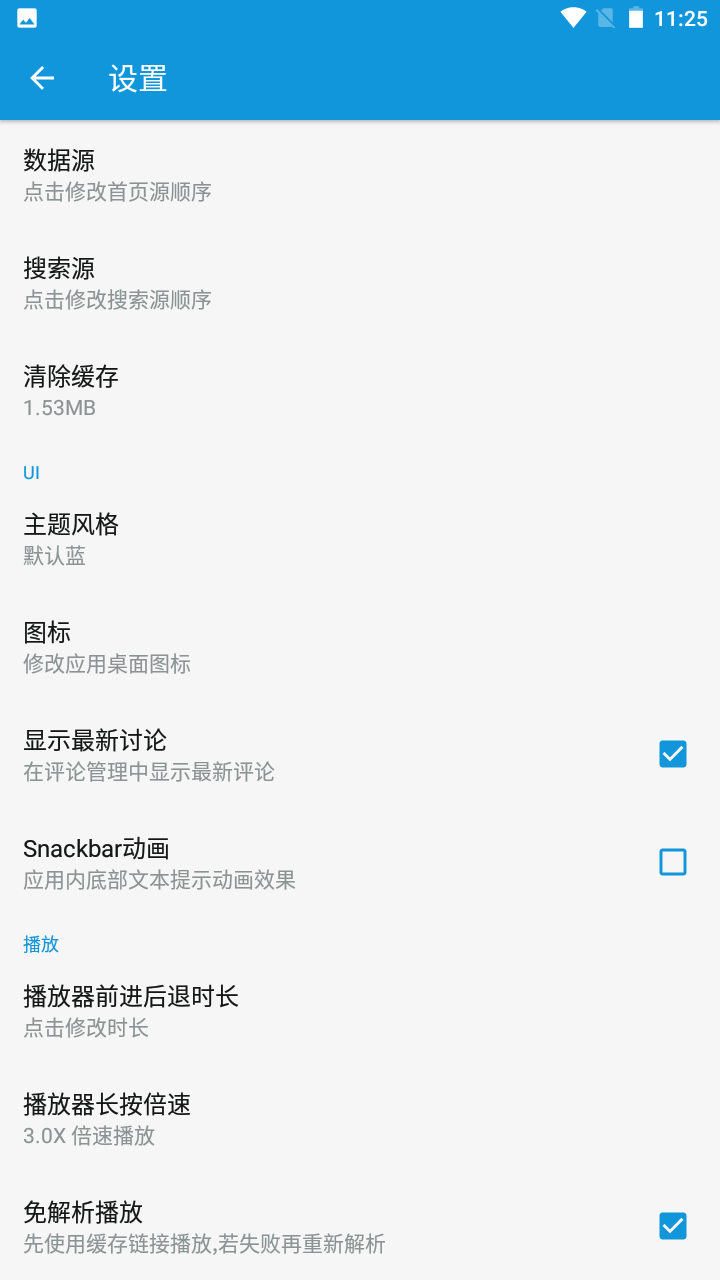Viewport: 720px width, 1280px height.
Task: Select the 3.0X 倍速播放 speed value
Action: (x=89, y=1136)
